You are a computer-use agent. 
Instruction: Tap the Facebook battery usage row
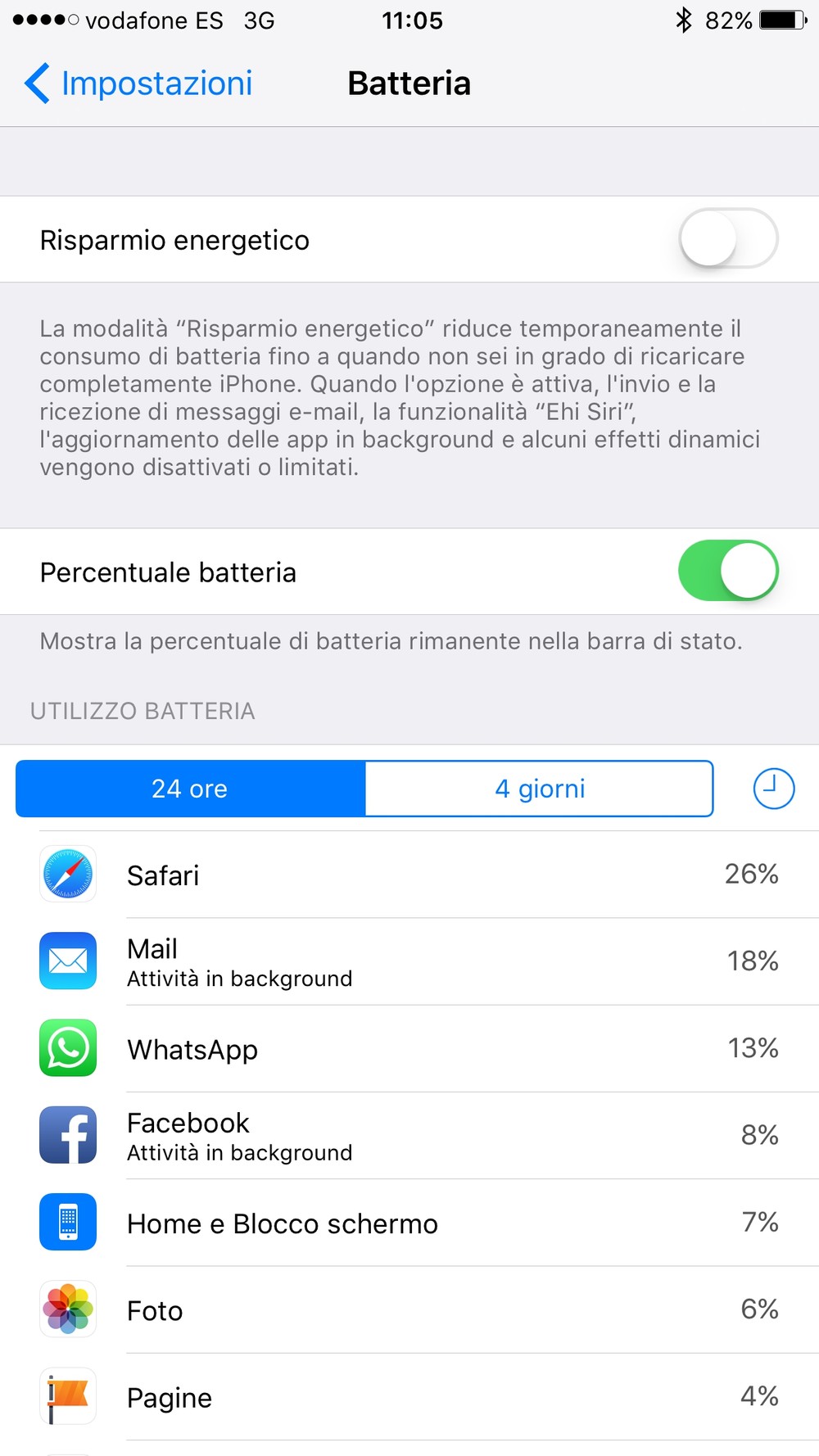409,1135
